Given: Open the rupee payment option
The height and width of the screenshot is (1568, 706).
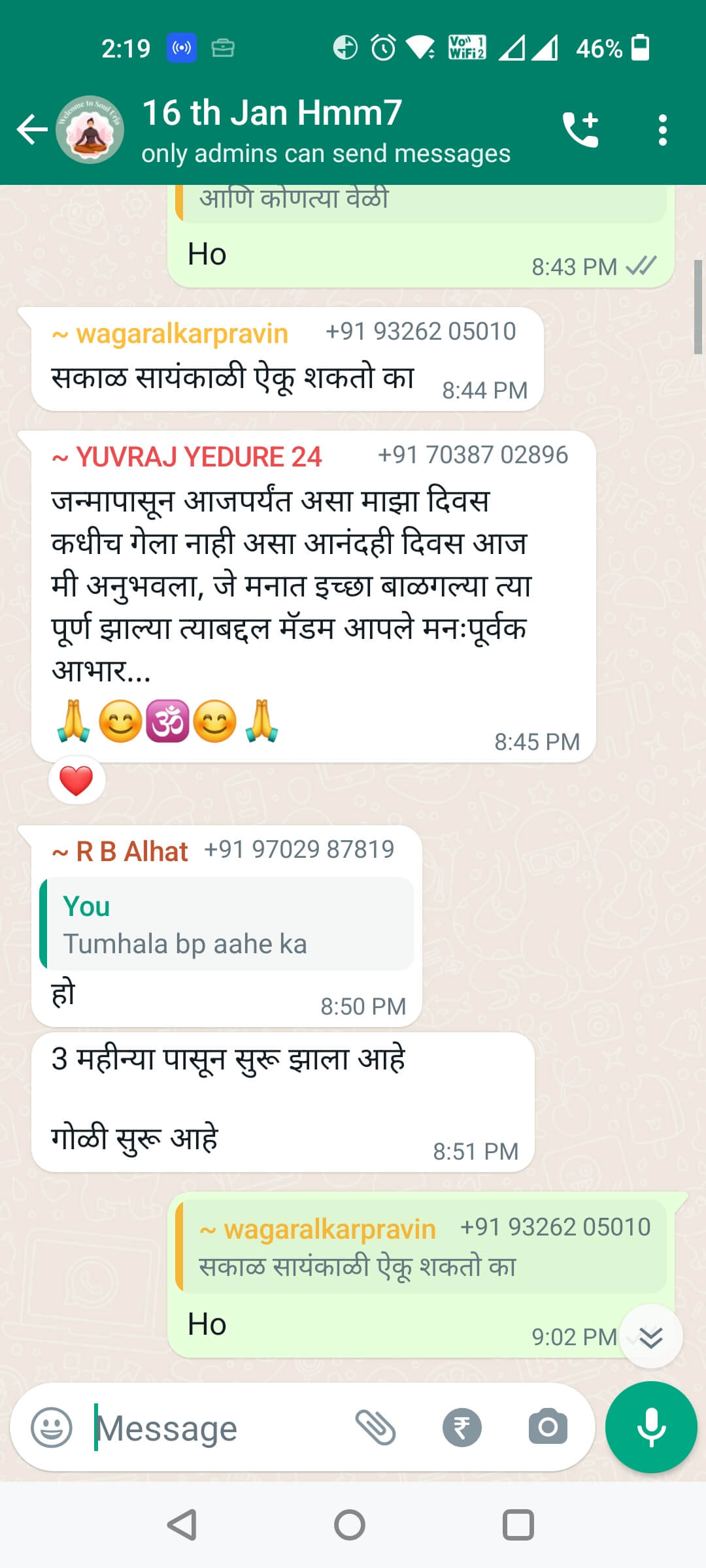Looking at the screenshot, I should 462,1428.
